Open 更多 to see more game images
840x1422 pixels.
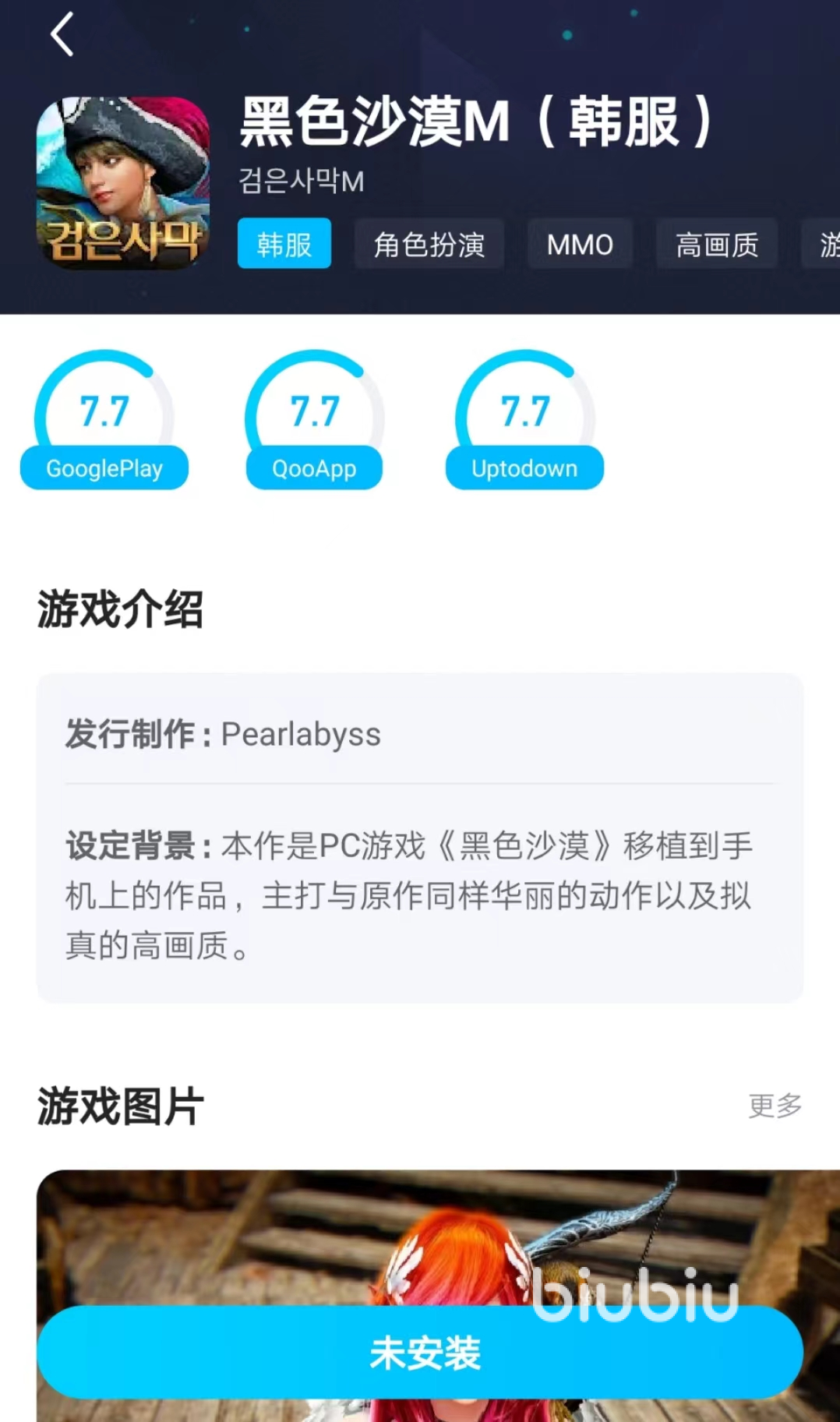tap(775, 1105)
